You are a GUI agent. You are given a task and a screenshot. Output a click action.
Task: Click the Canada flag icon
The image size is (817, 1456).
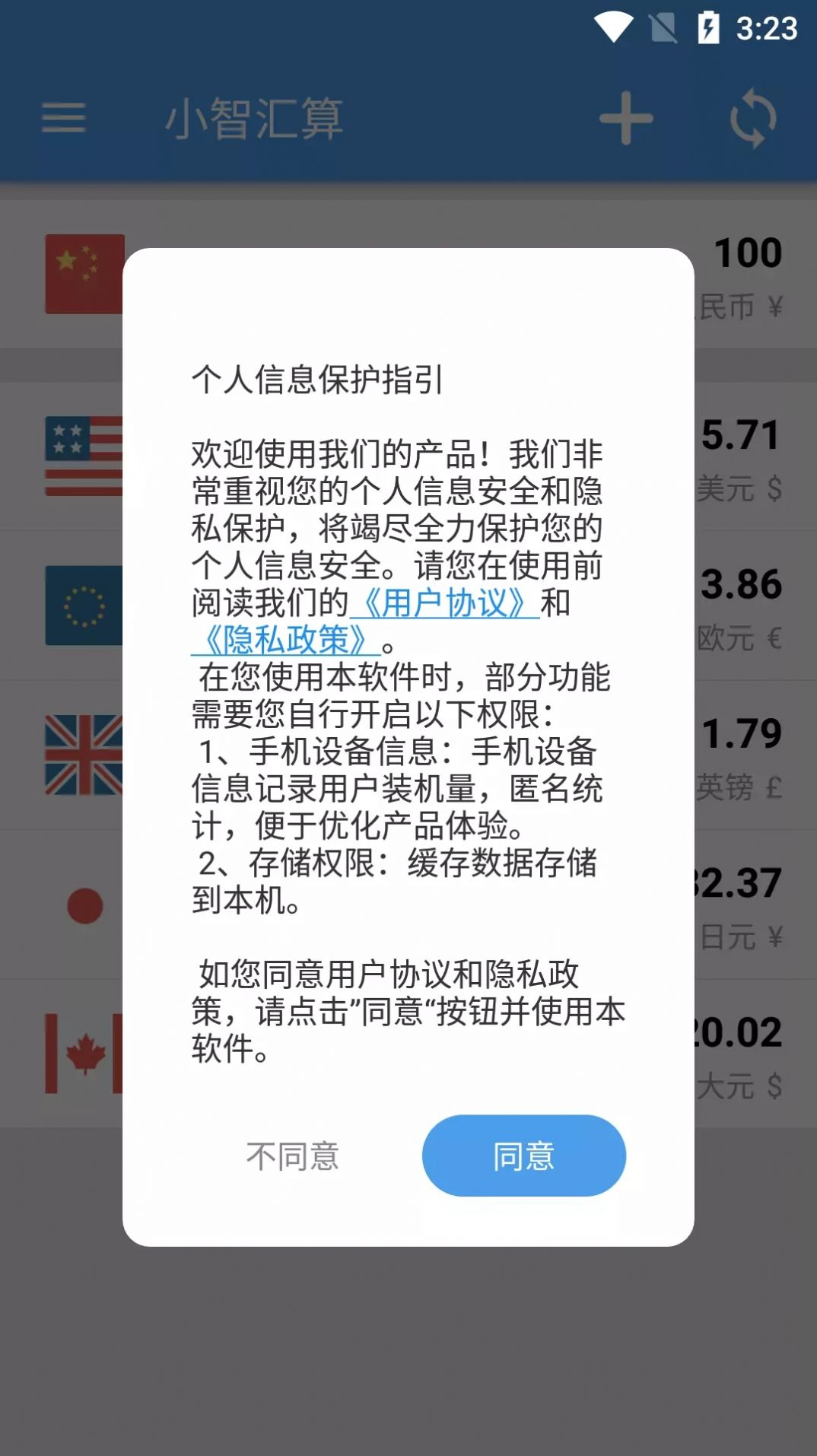click(84, 1054)
